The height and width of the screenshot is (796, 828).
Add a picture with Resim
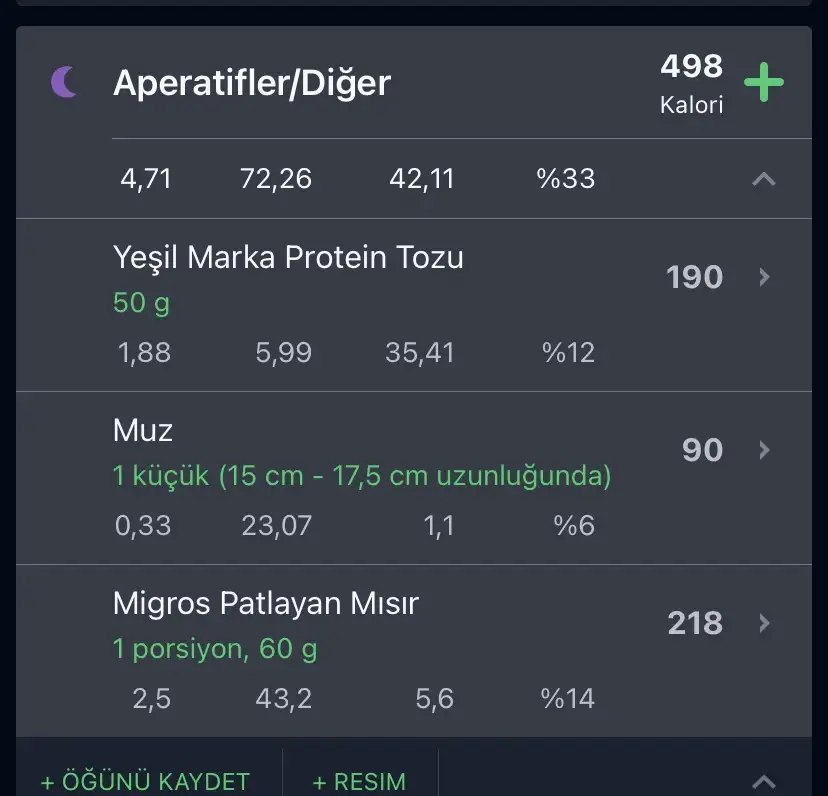(359, 781)
